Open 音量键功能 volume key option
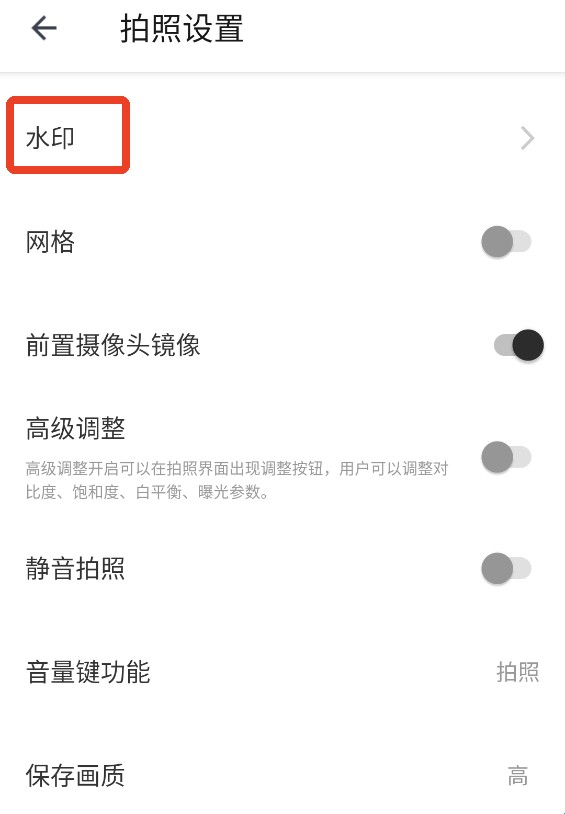The width and height of the screenshot is (565, 814). pyautogui.click(x=282, y=672)
